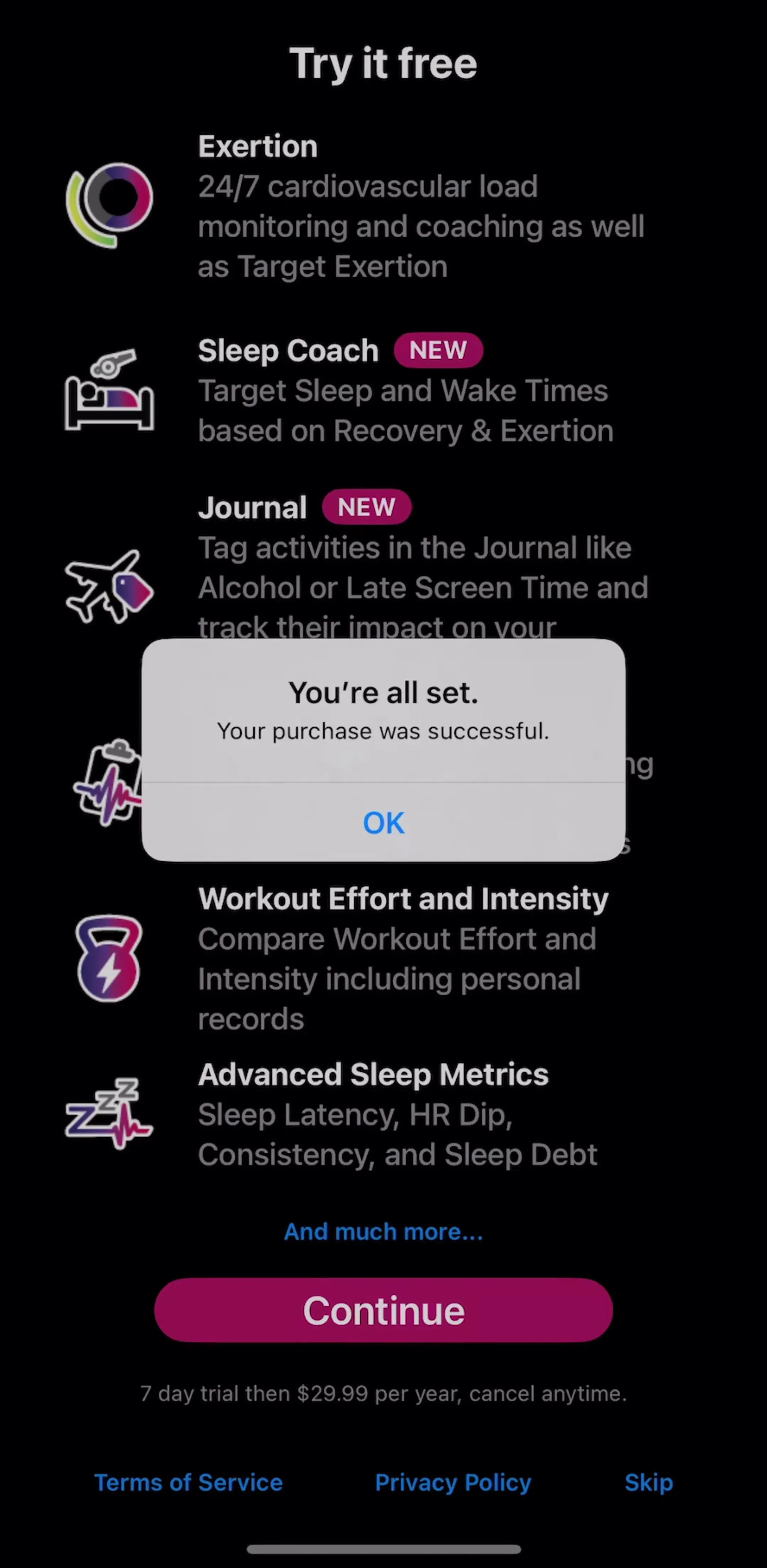Open Terms of Service
The height and width of the screenshot is (1568, 767).
pyautogui.click(x=188, y=1482)
